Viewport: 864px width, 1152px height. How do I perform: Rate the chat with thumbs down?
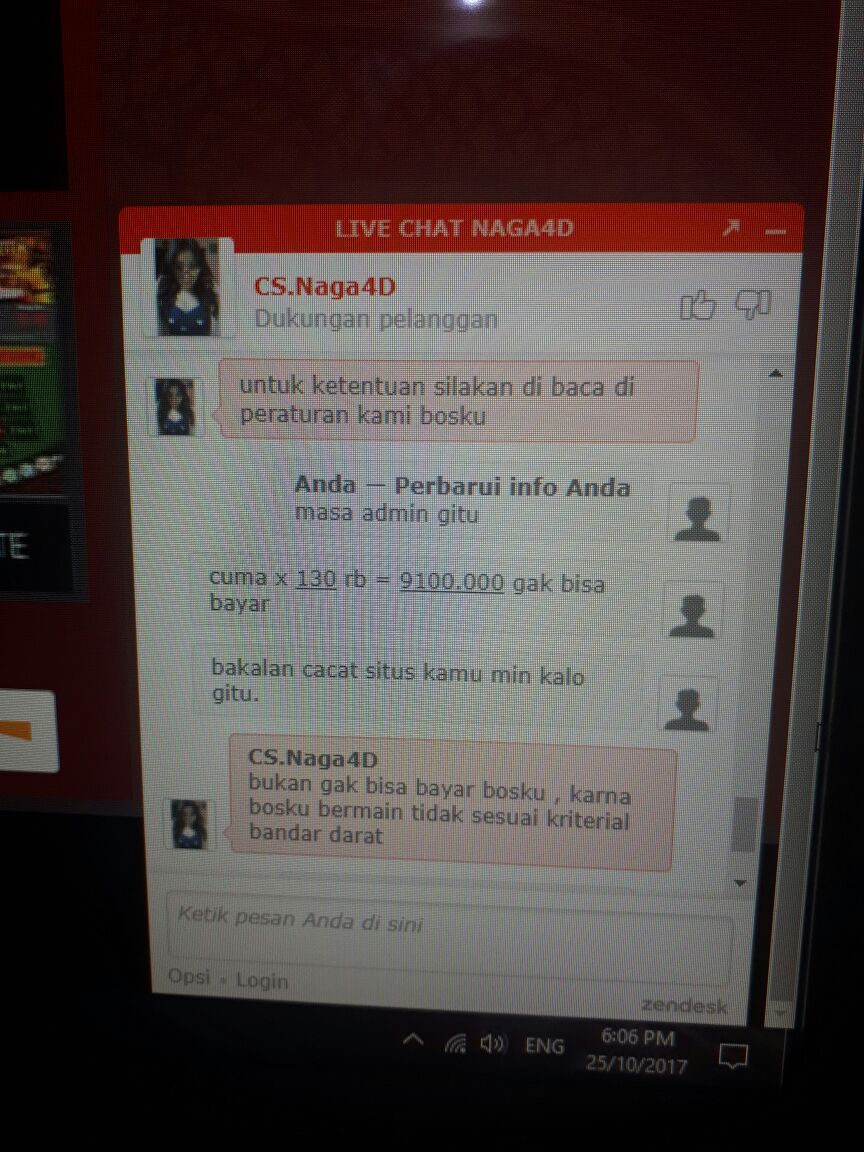[x=752, y=304]
